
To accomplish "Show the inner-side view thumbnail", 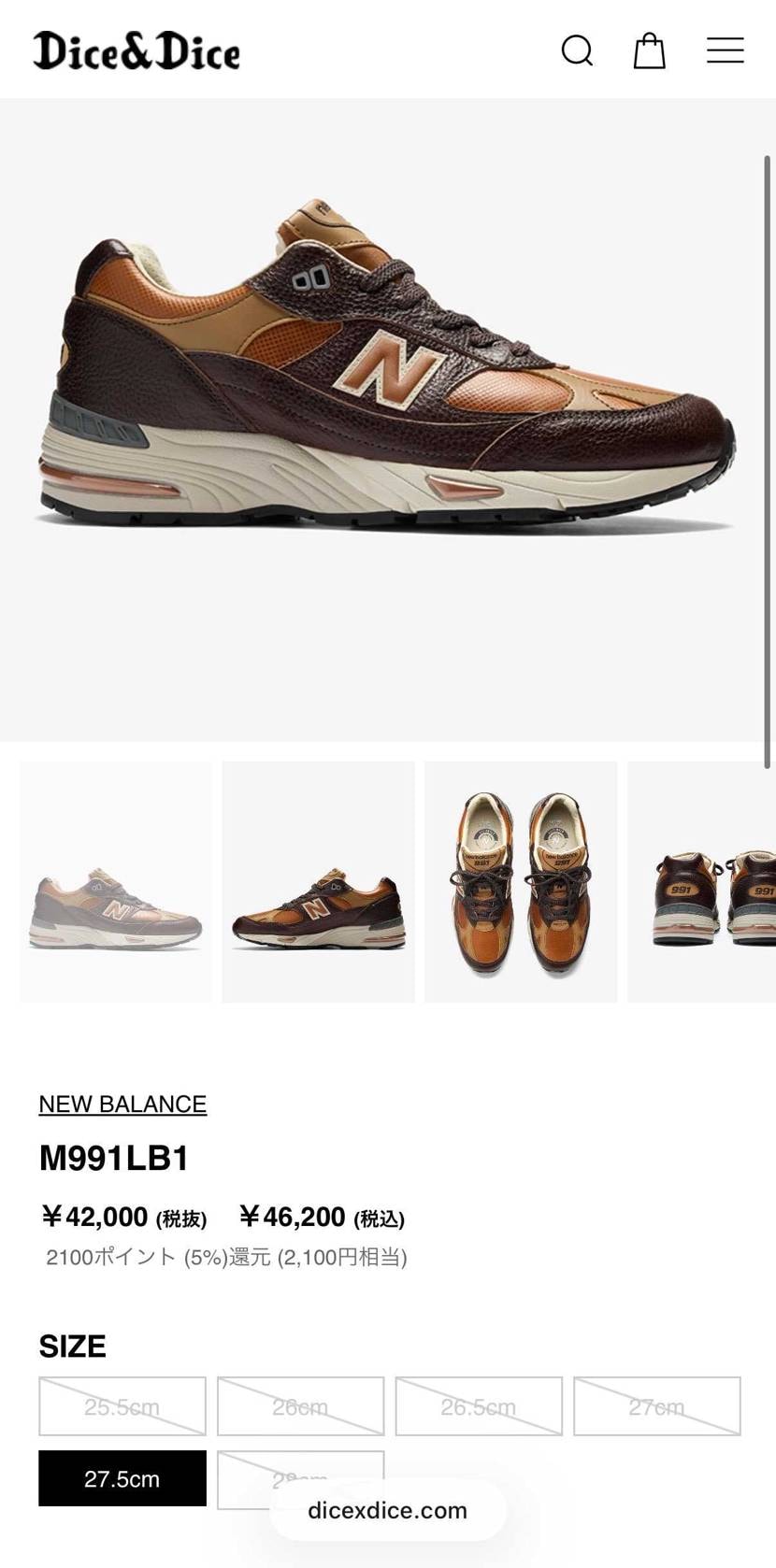I will 318,881.
